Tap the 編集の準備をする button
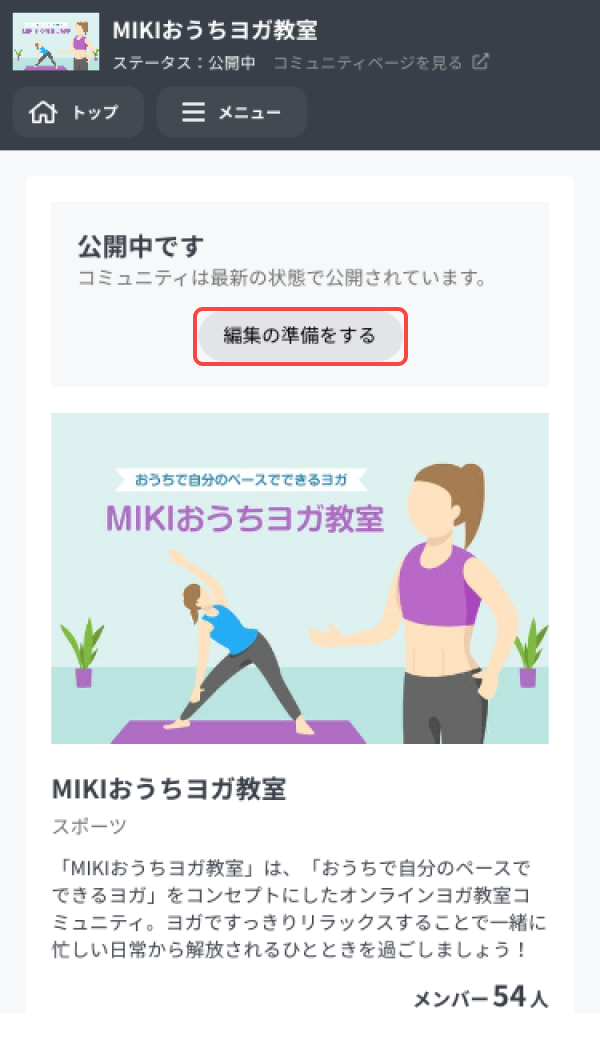The width and height of the screenshot is (600, 1041). tap(300, 336)
